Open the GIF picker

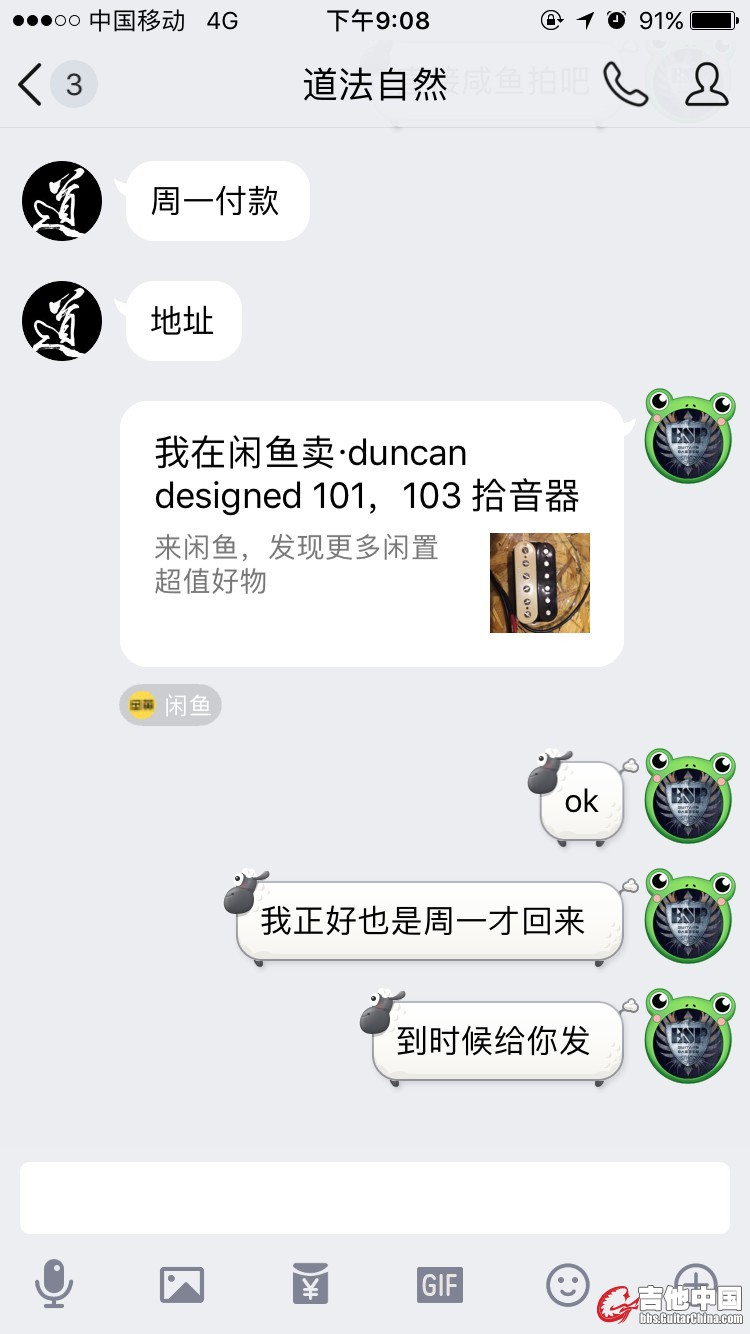tap(439, 1284)
